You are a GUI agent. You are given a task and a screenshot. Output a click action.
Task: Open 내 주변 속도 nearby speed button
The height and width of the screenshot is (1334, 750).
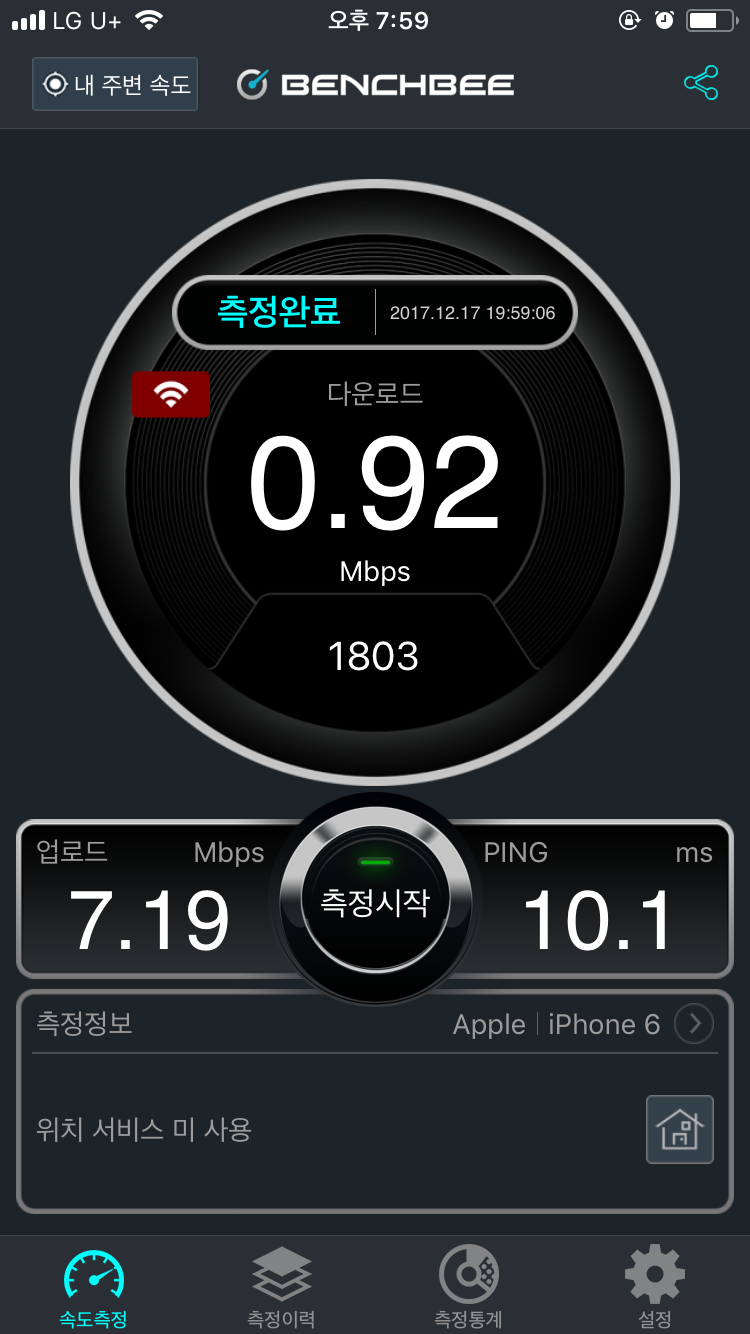click(115, 84)
